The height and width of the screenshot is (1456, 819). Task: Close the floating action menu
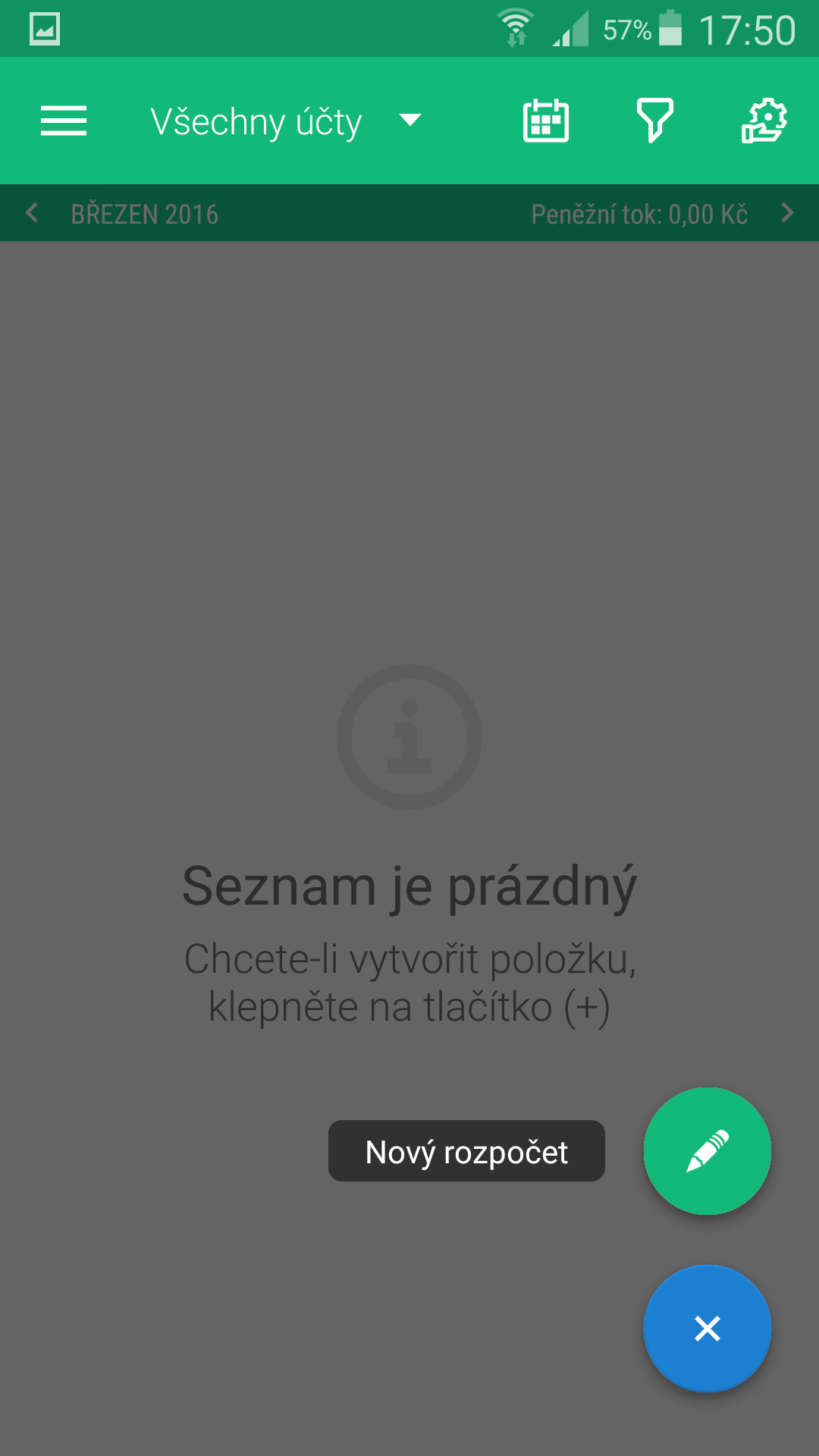pyautogui.click(x=708, y=1329)
